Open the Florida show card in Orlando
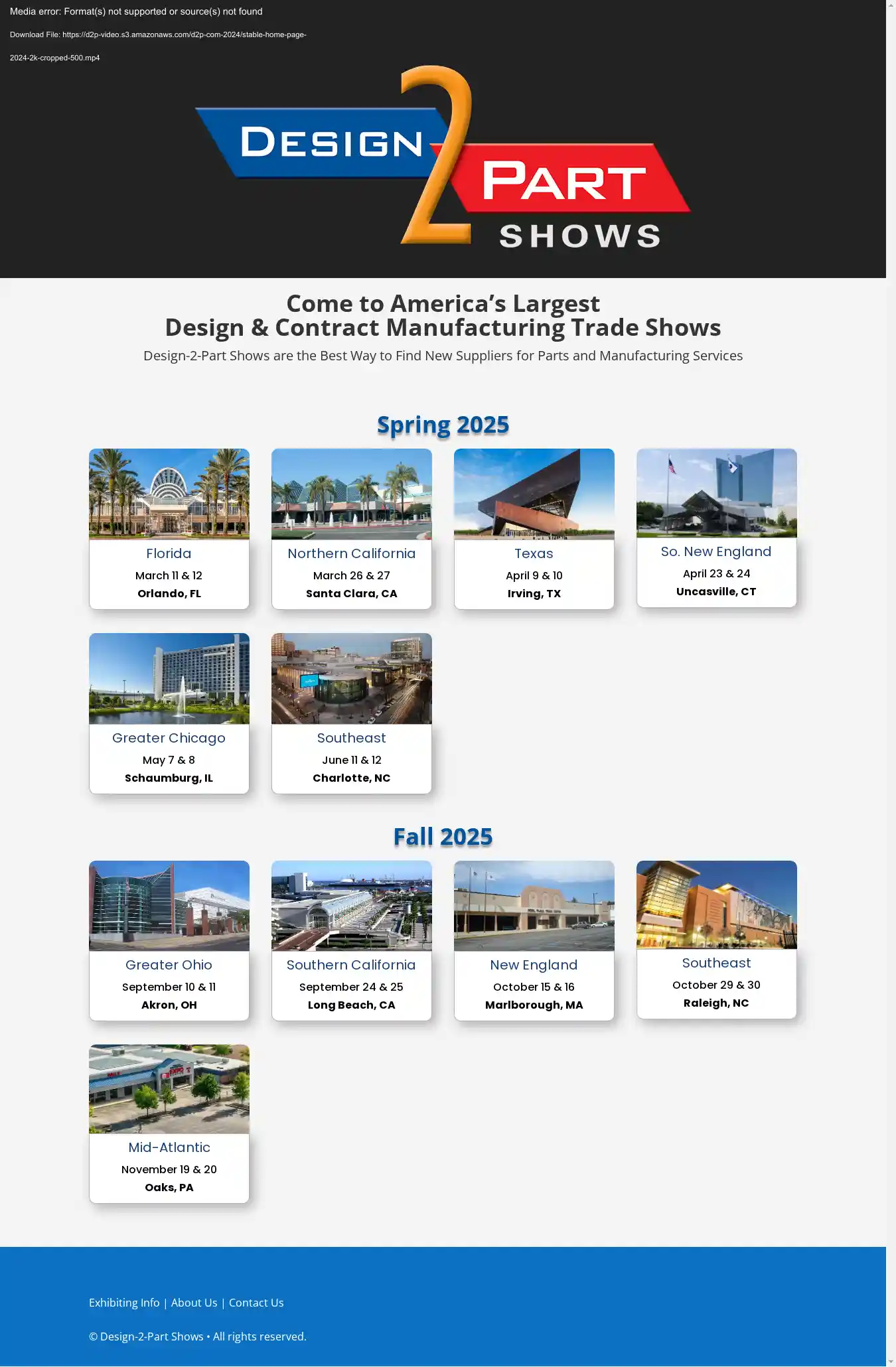896x1367 pixels. pyautogui.click(x=169, y=529)
